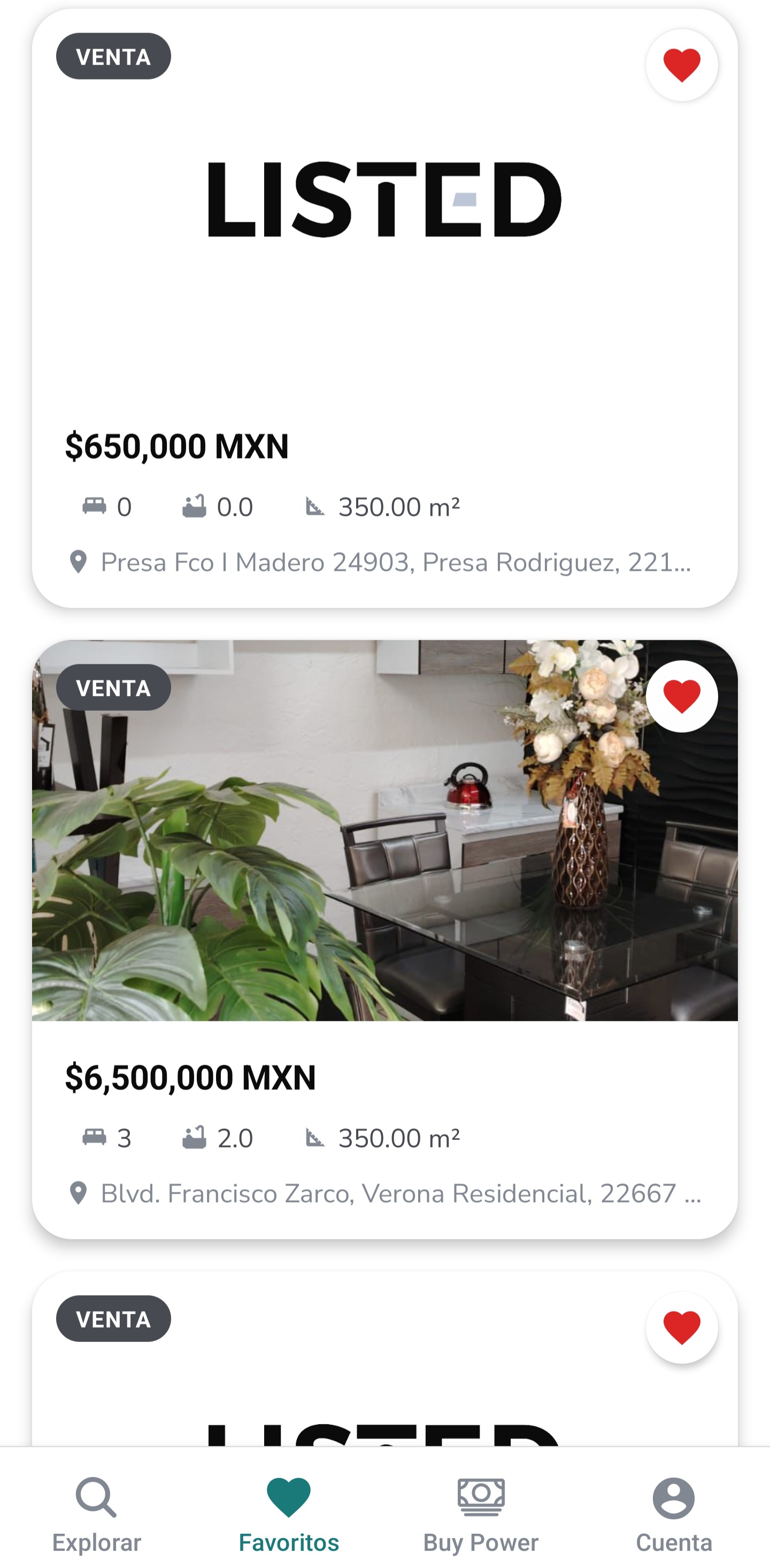Unfavorite the $650,000 MXN listing heart
770x1568 pixels.
click(x=682, y=65)
